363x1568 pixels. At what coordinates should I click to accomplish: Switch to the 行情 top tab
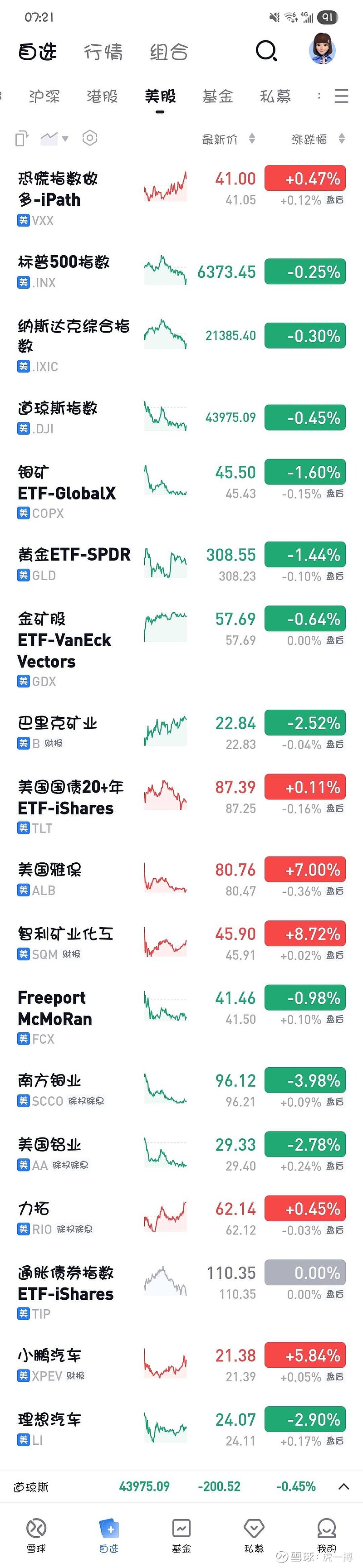click(x=103, y=52)
